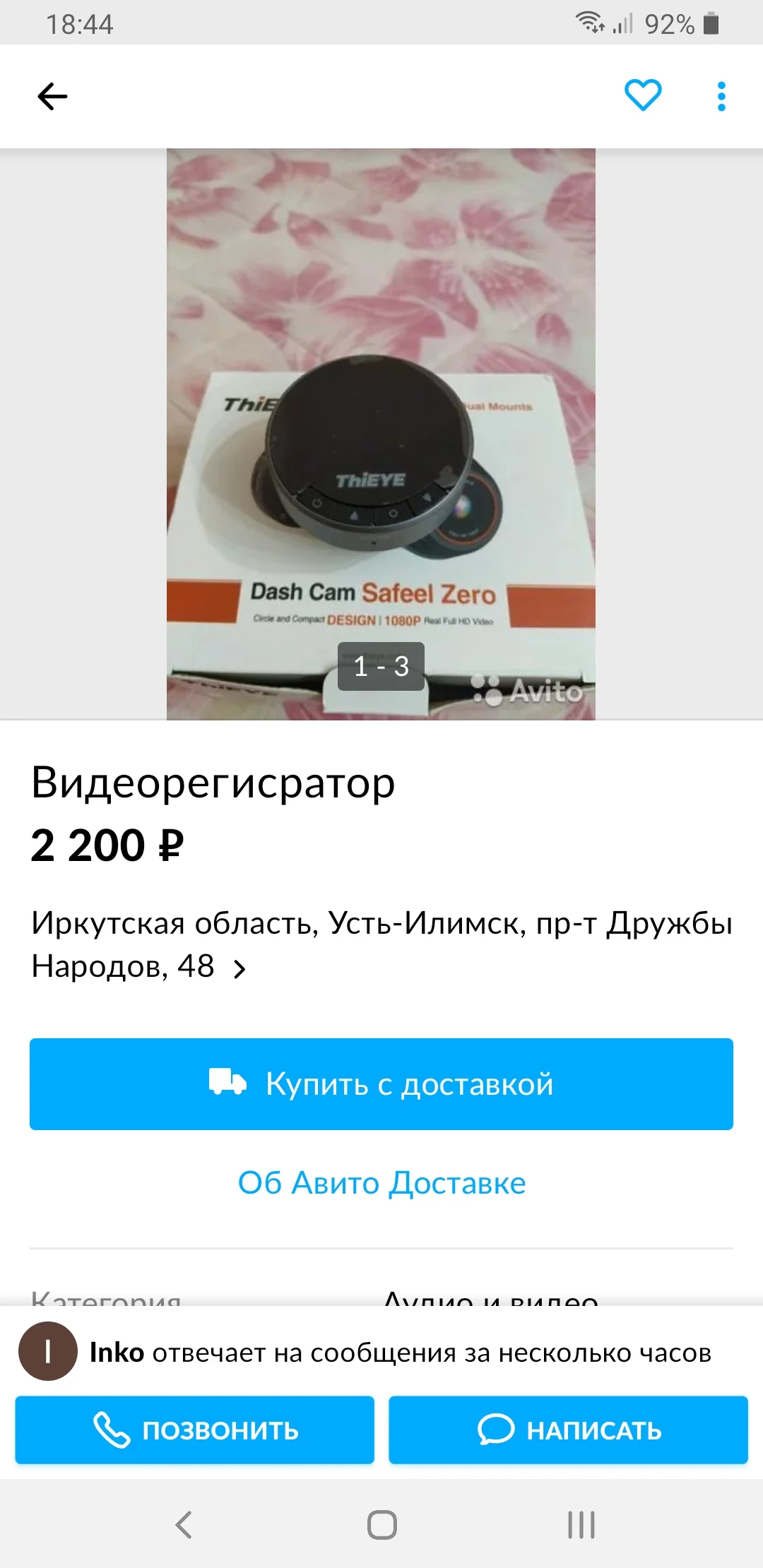Screen dimensions: 763x1568
Task: Tap the 1 - 3 image counter
Action: point(381,665)
